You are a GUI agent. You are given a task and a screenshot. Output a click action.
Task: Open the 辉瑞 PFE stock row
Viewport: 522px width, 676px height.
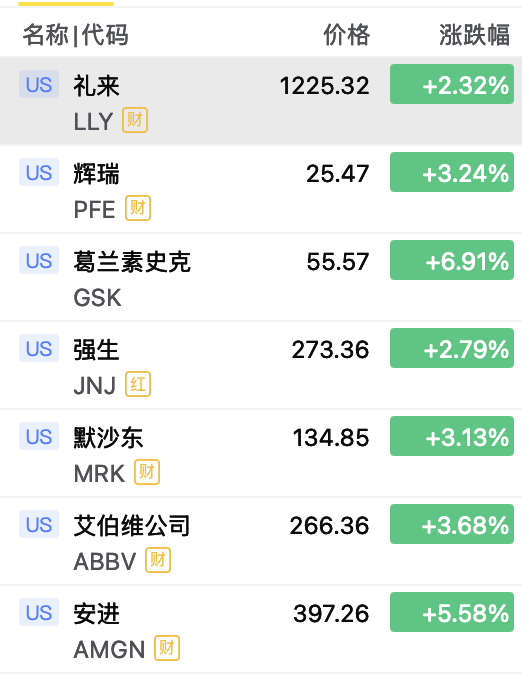[261, 190]
